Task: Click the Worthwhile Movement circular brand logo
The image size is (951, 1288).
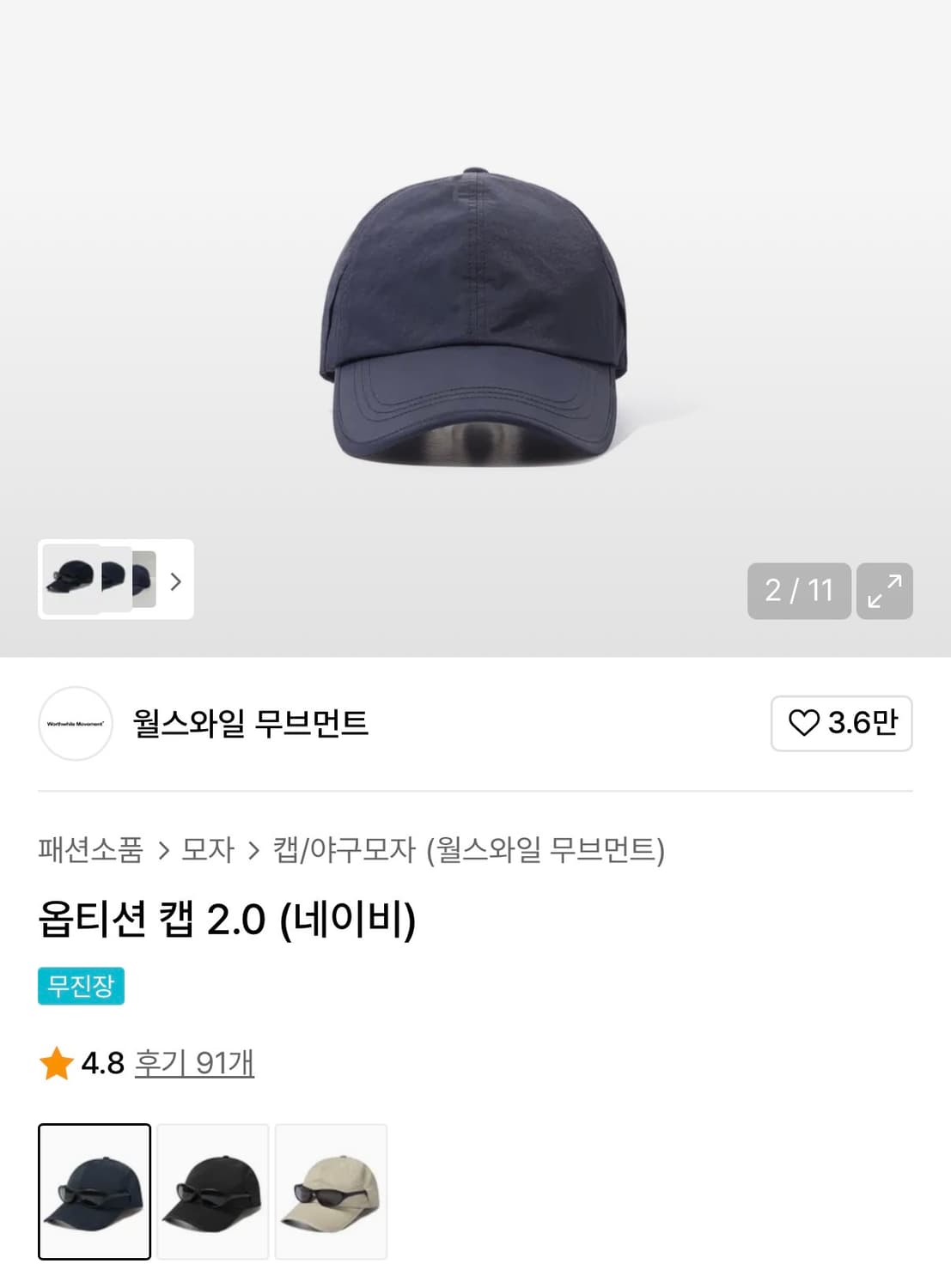Action: pos(76,725)
